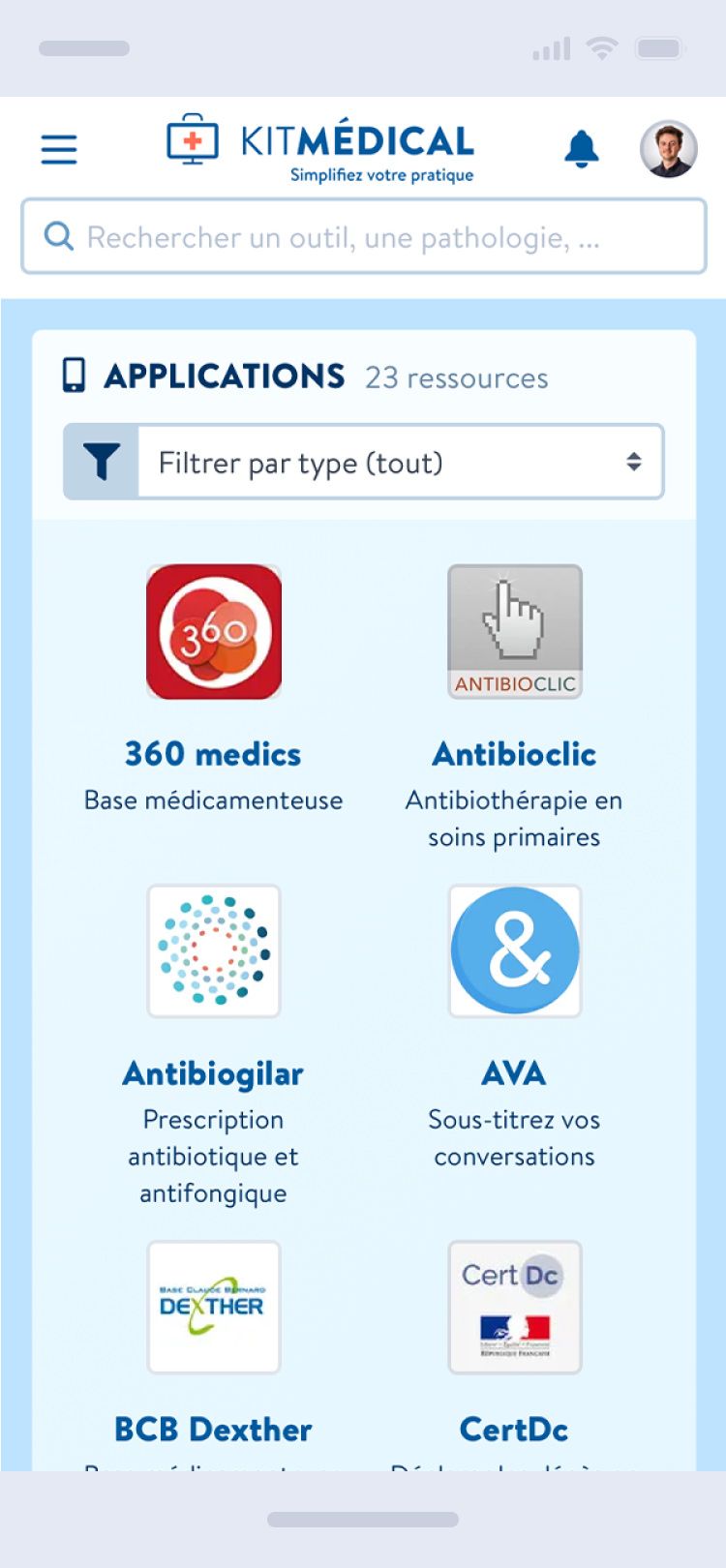This screenshot has height=1568, width=726.
Task: Open the user profile avatar
Action: pos(669,149)
